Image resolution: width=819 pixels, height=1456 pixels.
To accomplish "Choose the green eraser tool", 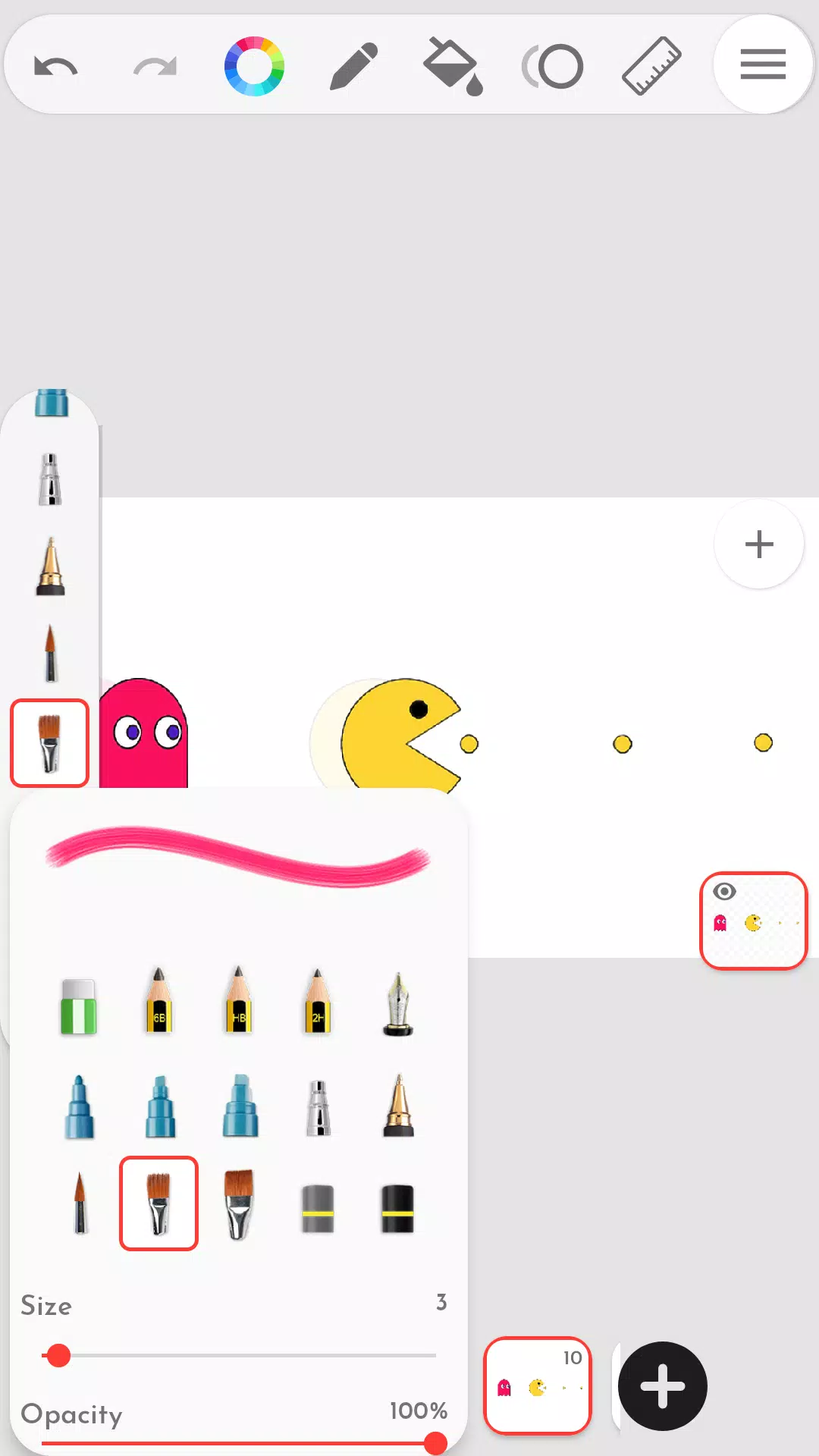I will [x=79, y=1007].
